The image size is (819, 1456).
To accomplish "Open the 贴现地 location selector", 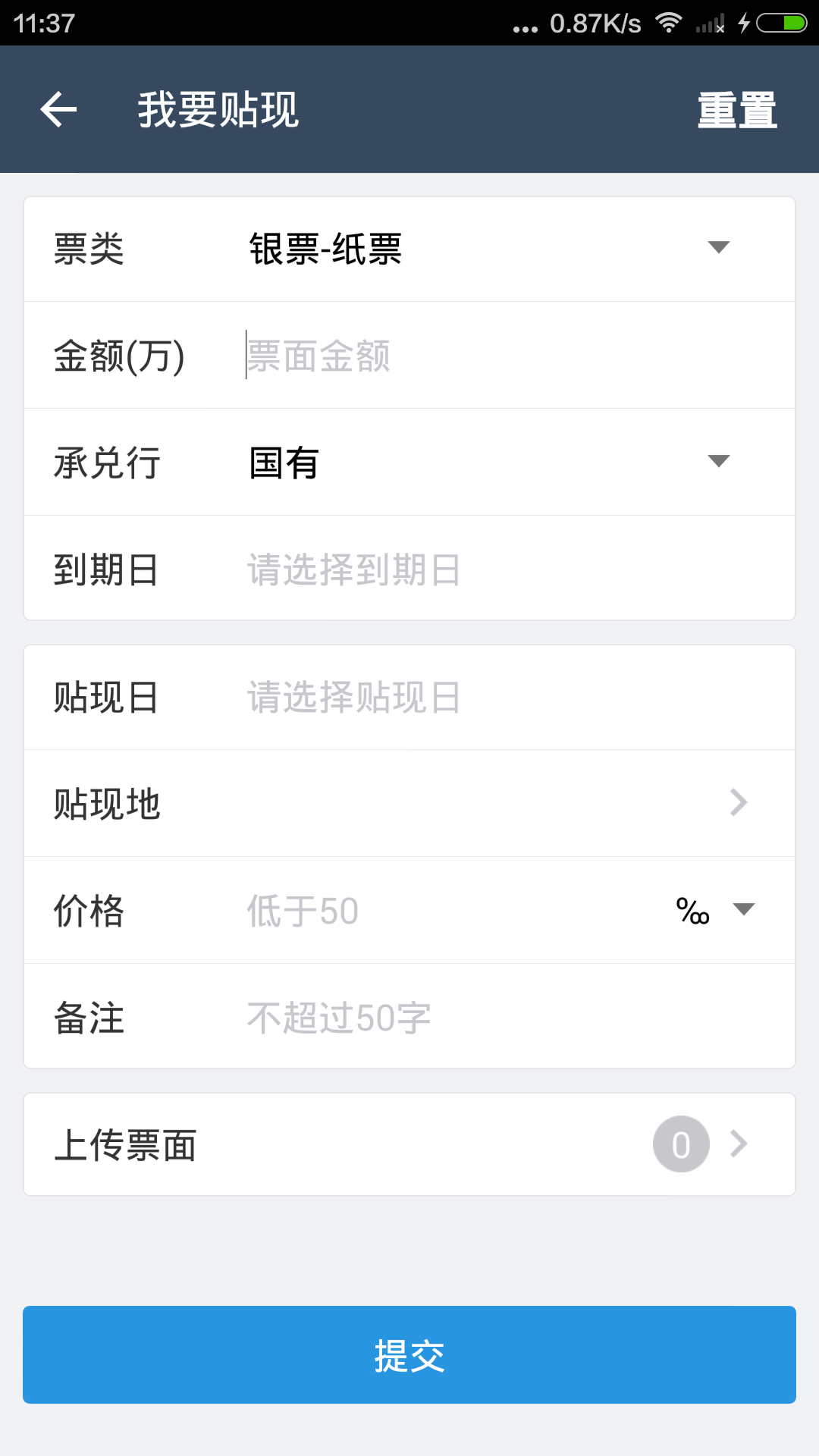I will point(485,803).
